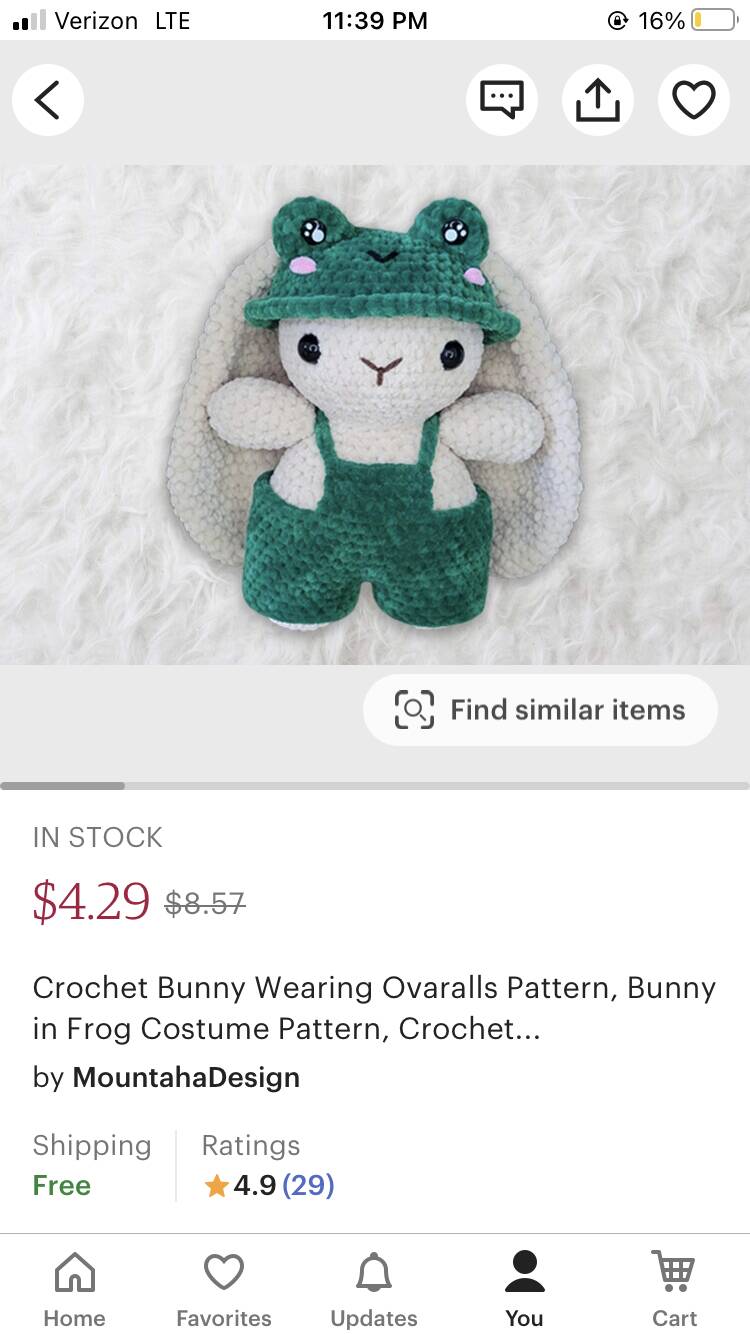View the 29 ratings

pyautogui.click(x=308, y=1185)
